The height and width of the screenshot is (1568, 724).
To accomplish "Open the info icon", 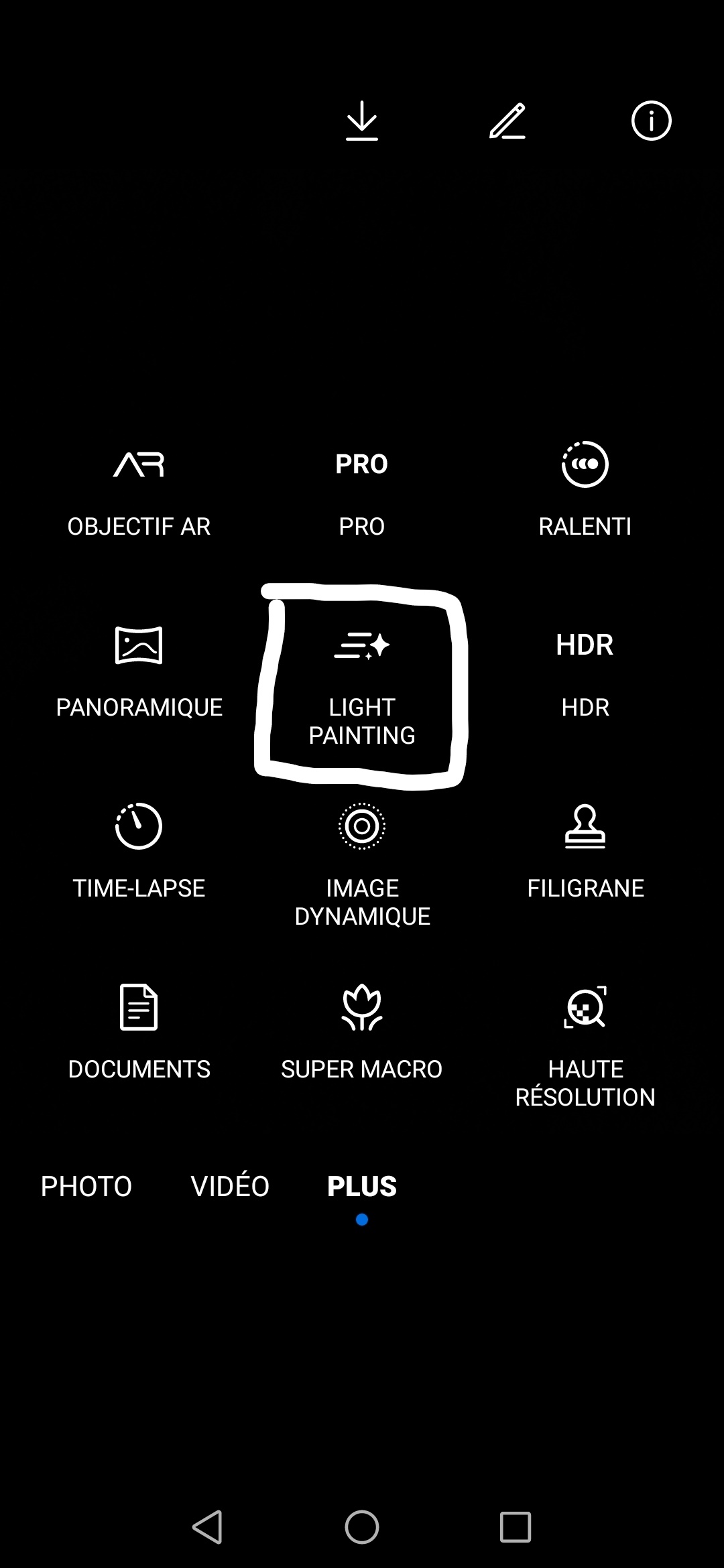I will [651, 121].
